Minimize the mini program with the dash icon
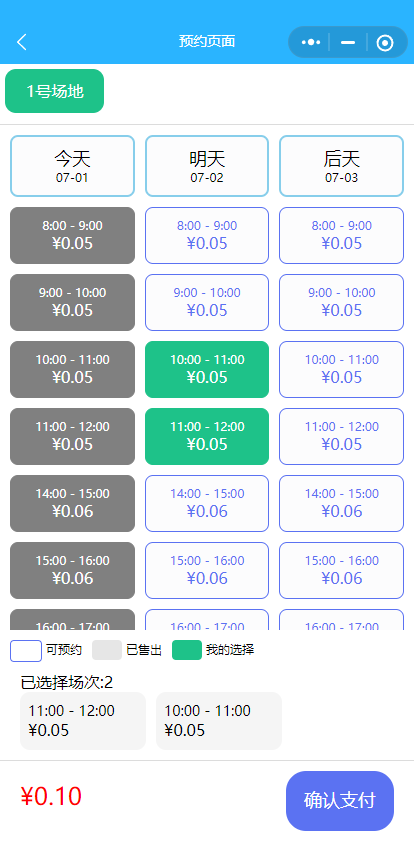414x846 pixels. click(348, 42)
